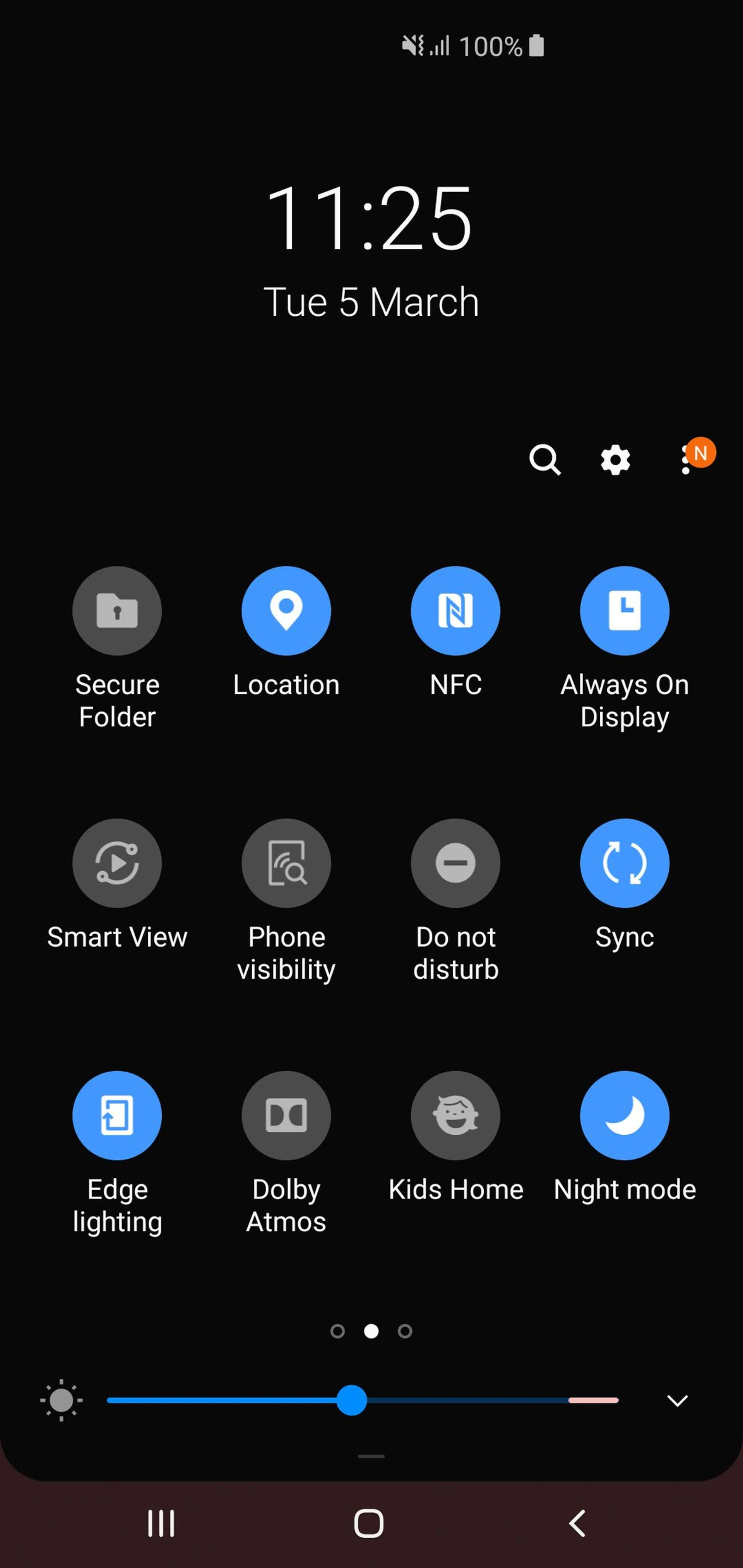Viewport: 743px width, 1568px height.
Task: Disable Always On Display
Action: click(624, 610)
